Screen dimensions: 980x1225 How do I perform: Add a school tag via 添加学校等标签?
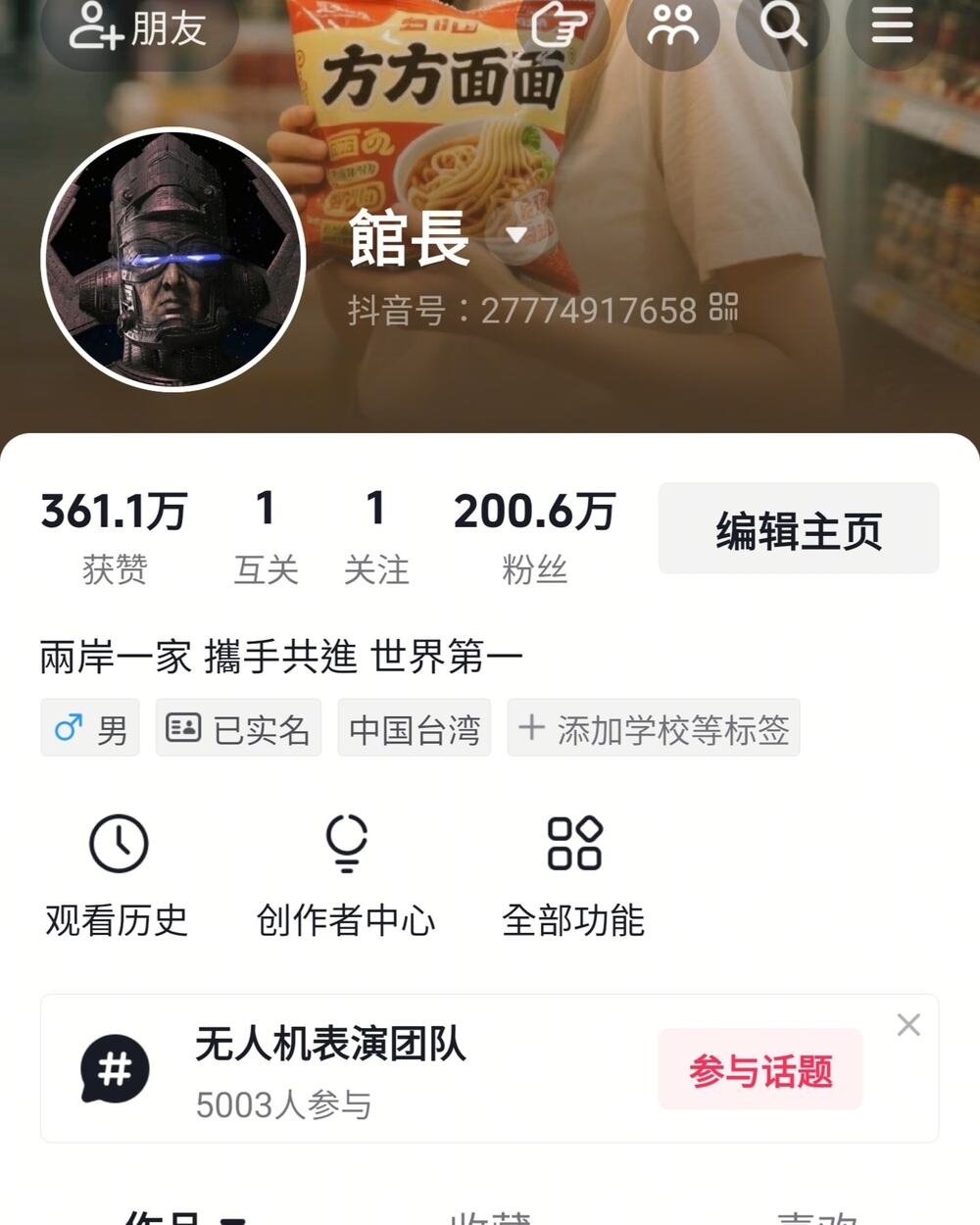point(653,728)
